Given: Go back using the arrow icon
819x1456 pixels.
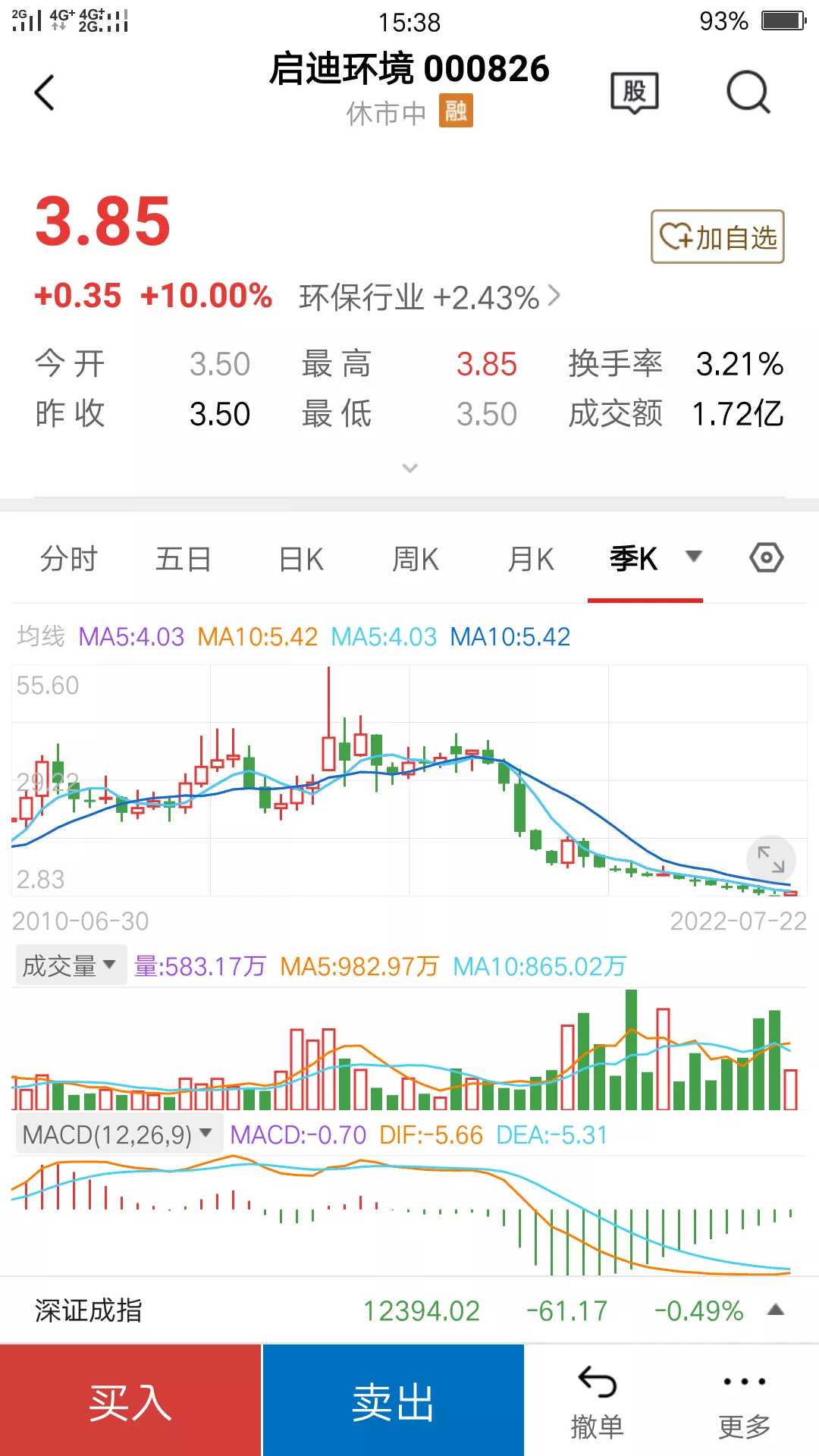Looking at the screenshot, I should click(45, 93).
